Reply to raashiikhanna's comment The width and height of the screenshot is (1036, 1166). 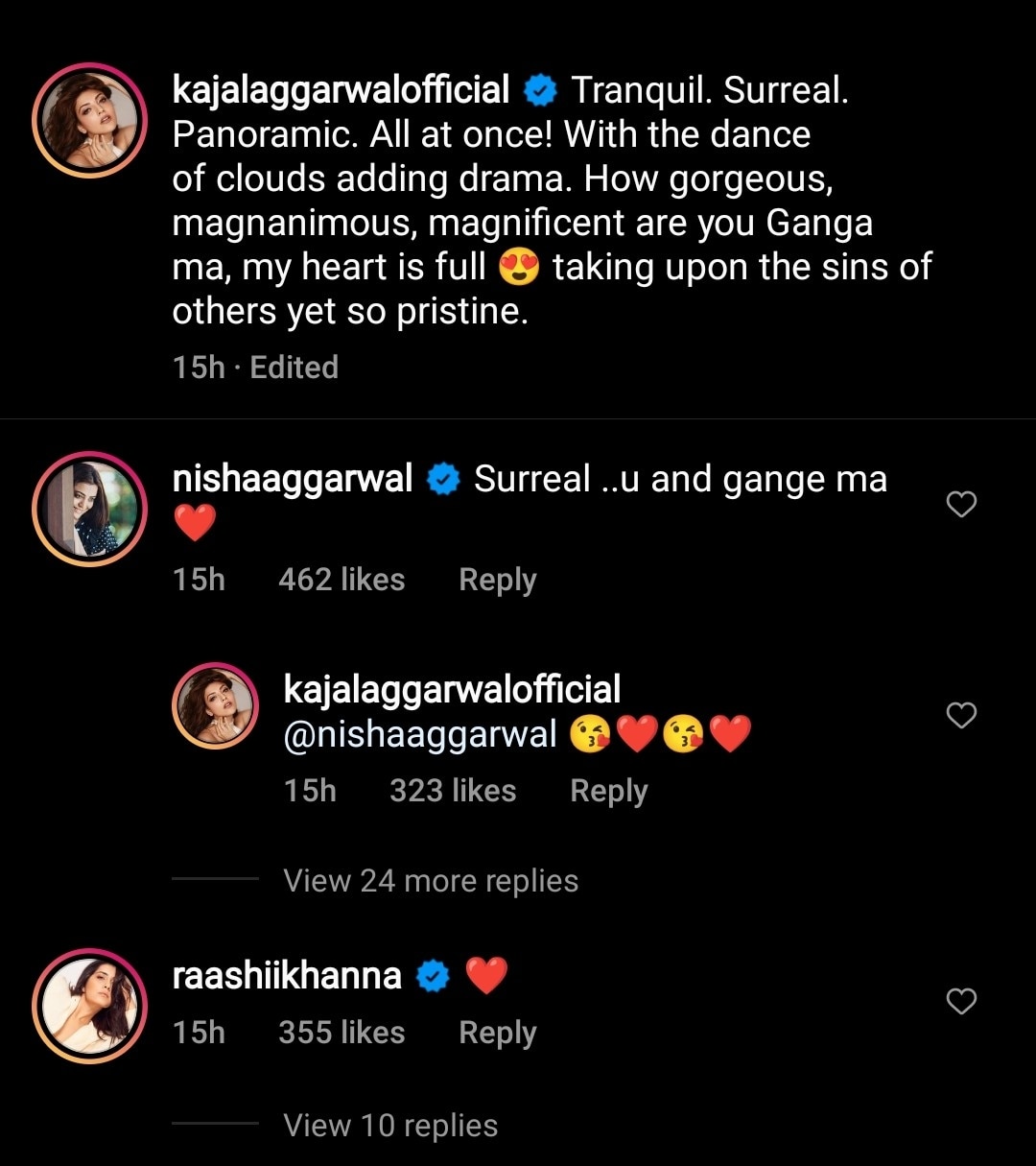pos(497,1033)
